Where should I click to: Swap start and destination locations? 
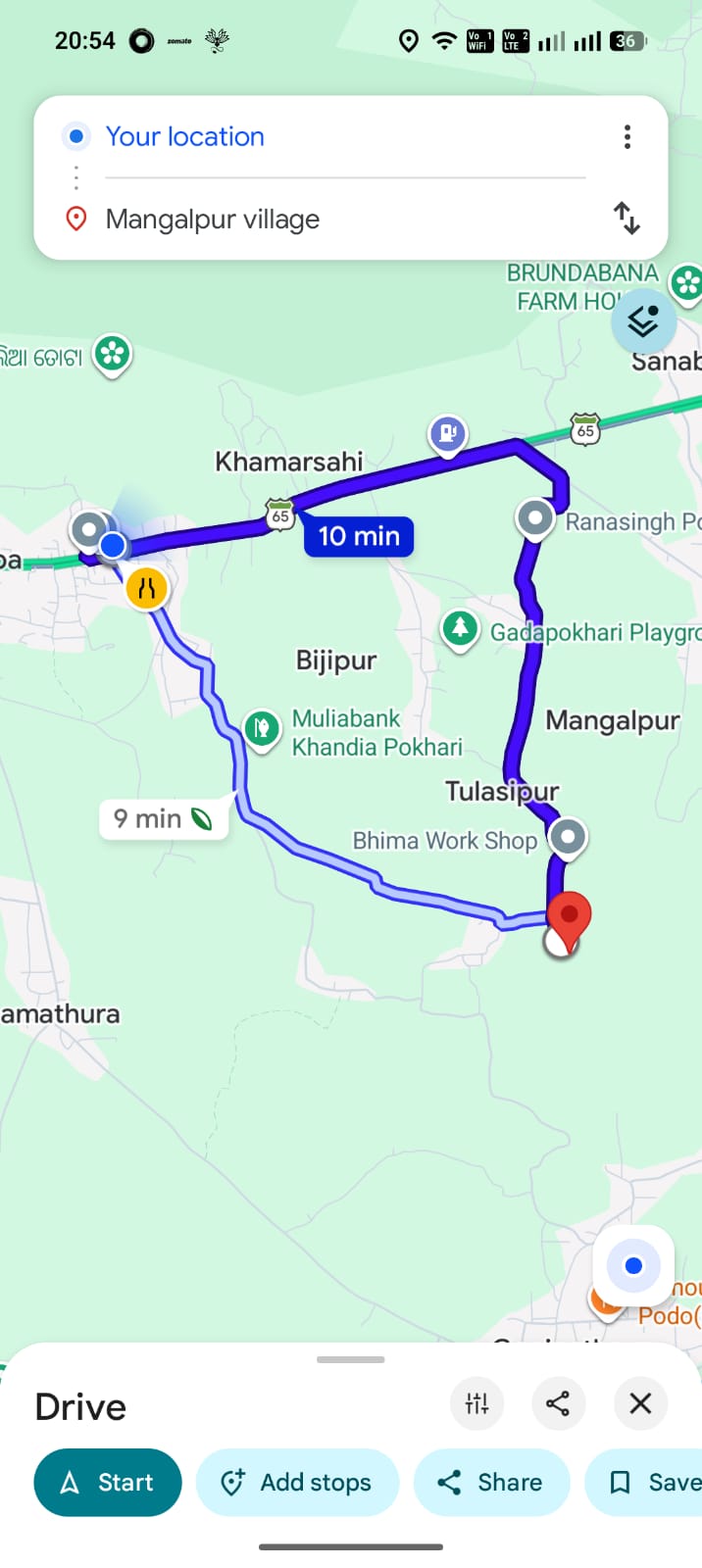(627, 218)
